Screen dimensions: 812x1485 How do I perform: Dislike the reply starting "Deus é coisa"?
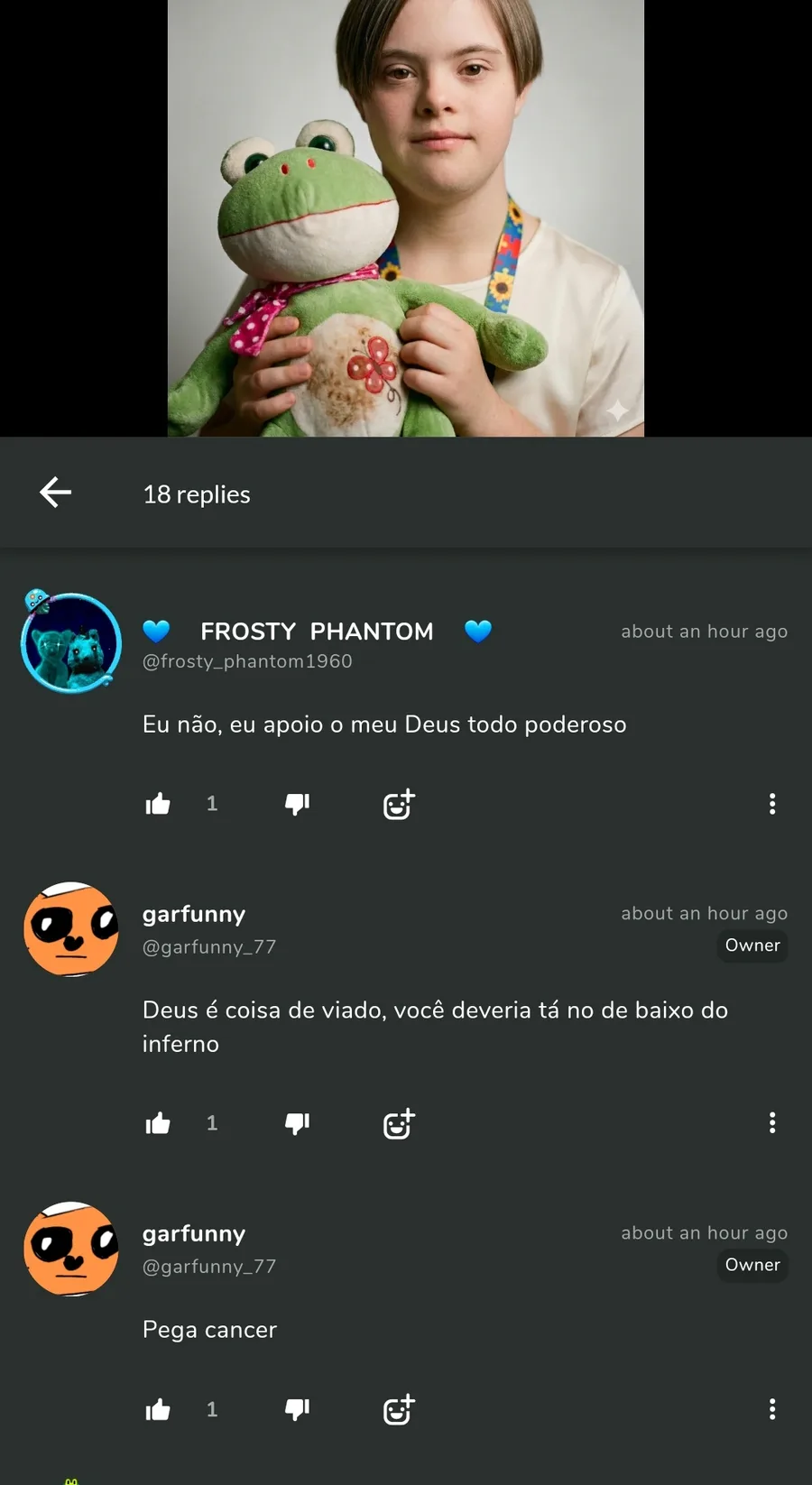(297, 1123)
